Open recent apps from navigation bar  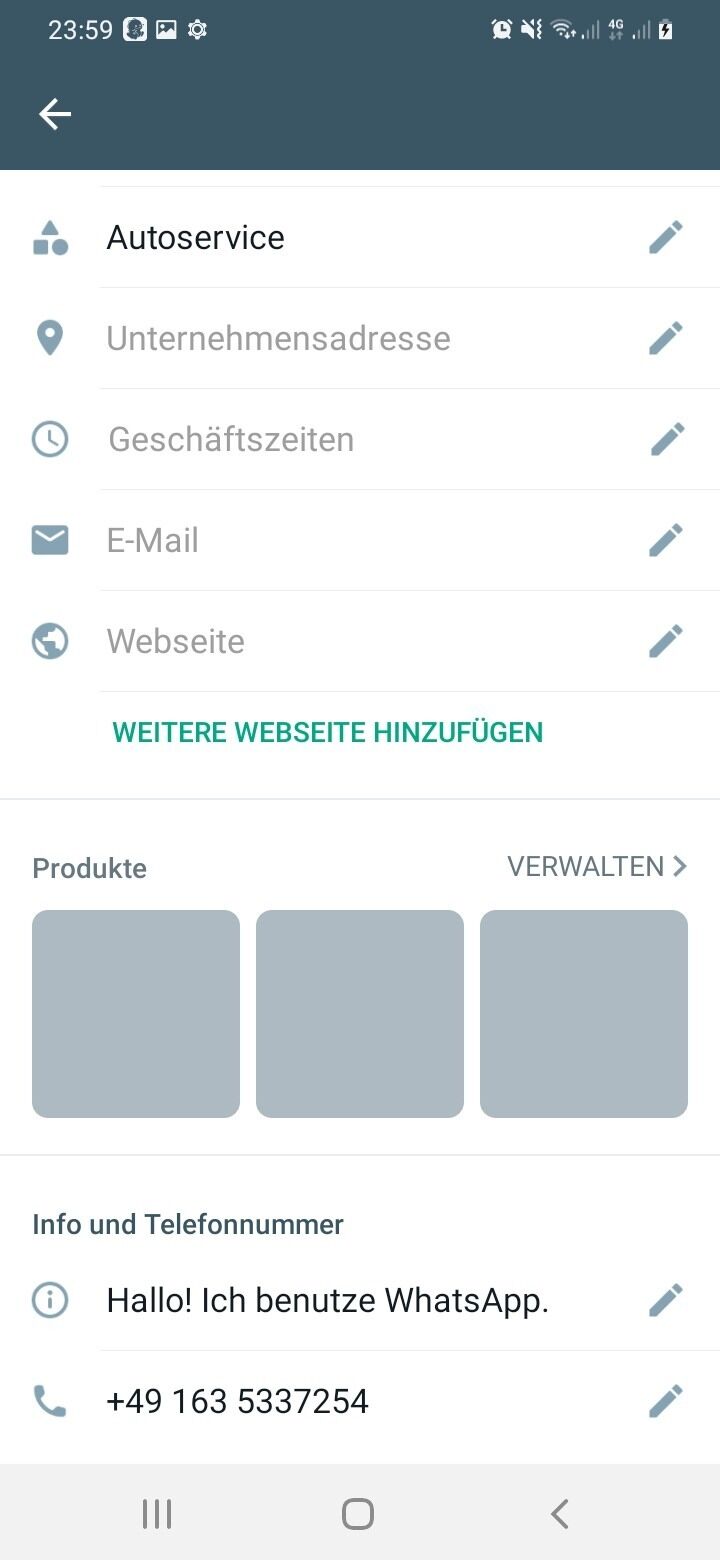coord(157,1514)
